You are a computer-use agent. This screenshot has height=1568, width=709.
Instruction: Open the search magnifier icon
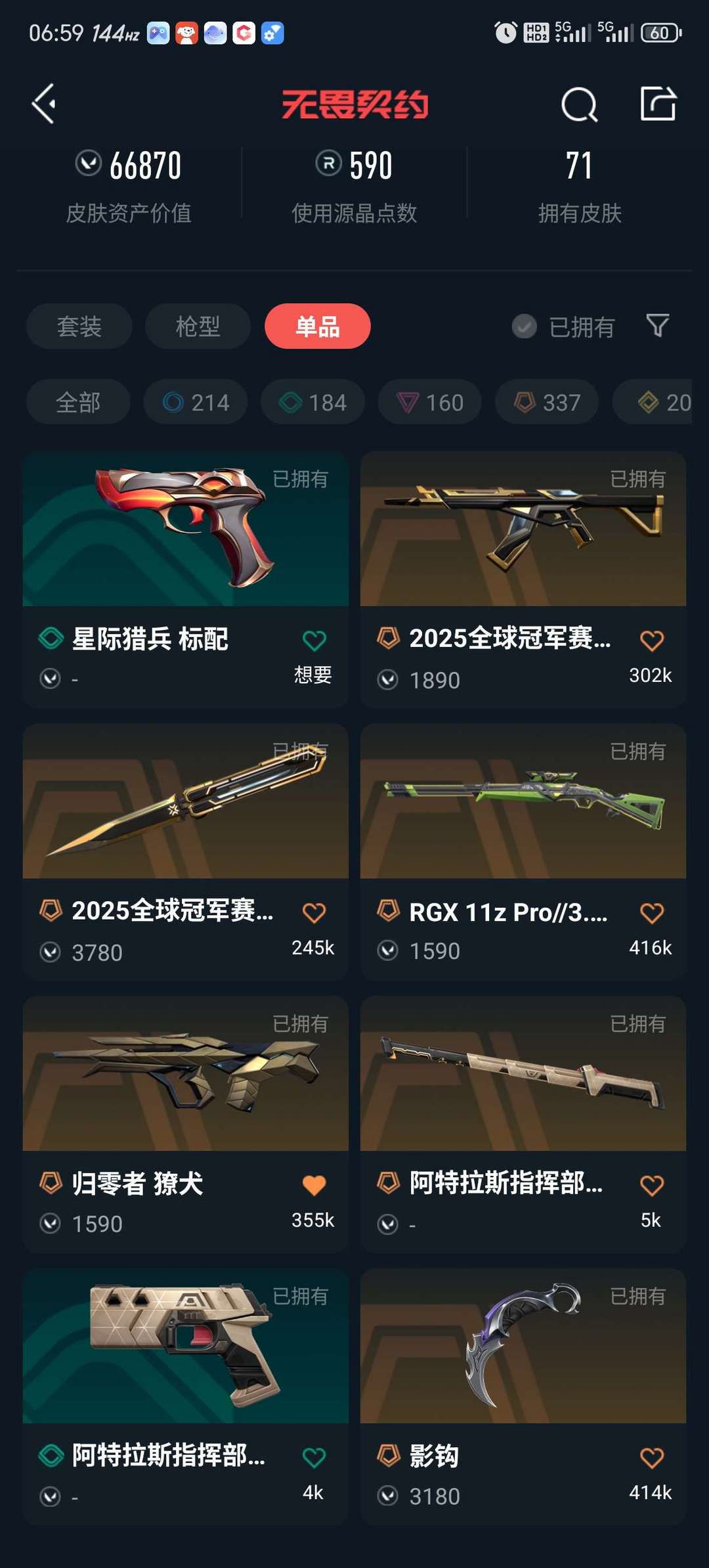[x=579, y=105]
